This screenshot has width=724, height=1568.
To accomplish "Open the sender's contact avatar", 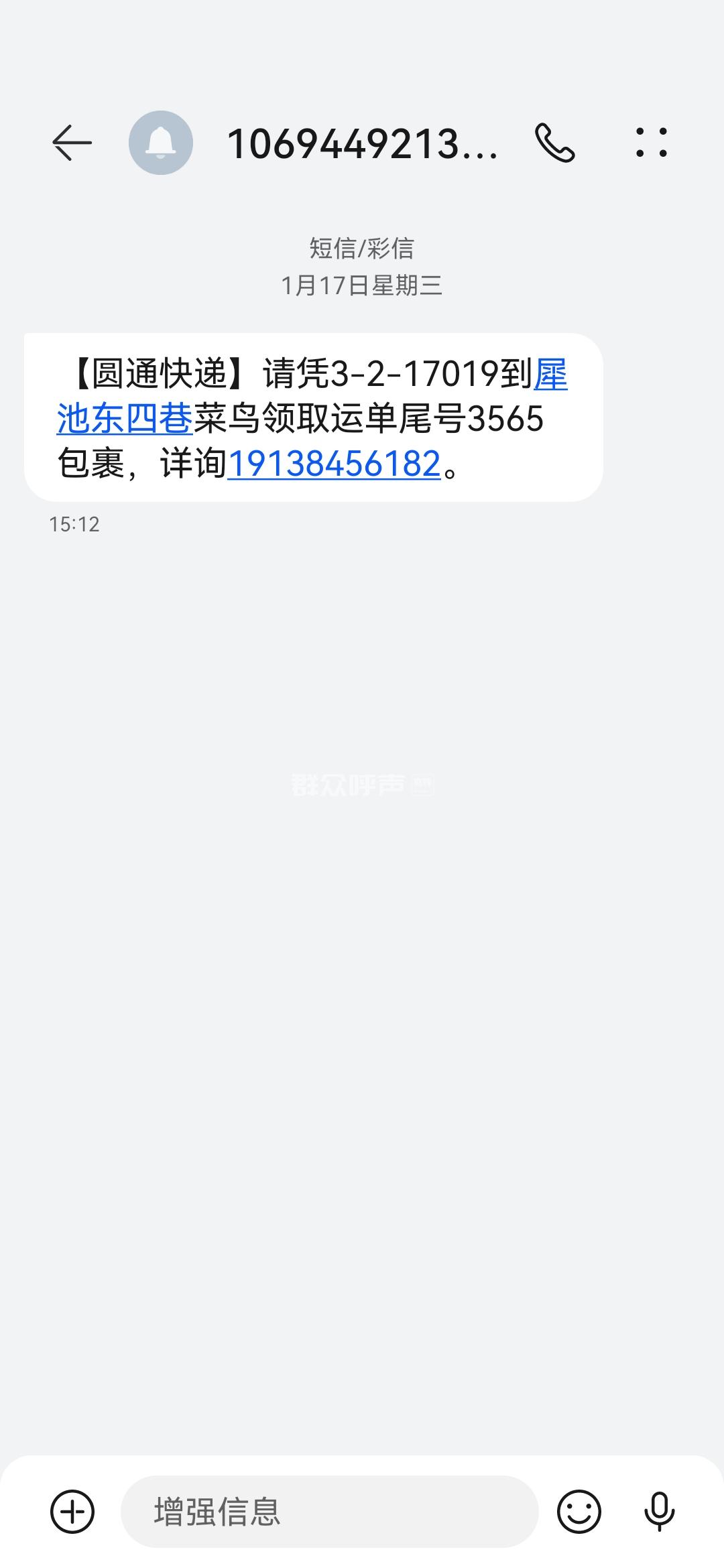I will coord(161,143).
